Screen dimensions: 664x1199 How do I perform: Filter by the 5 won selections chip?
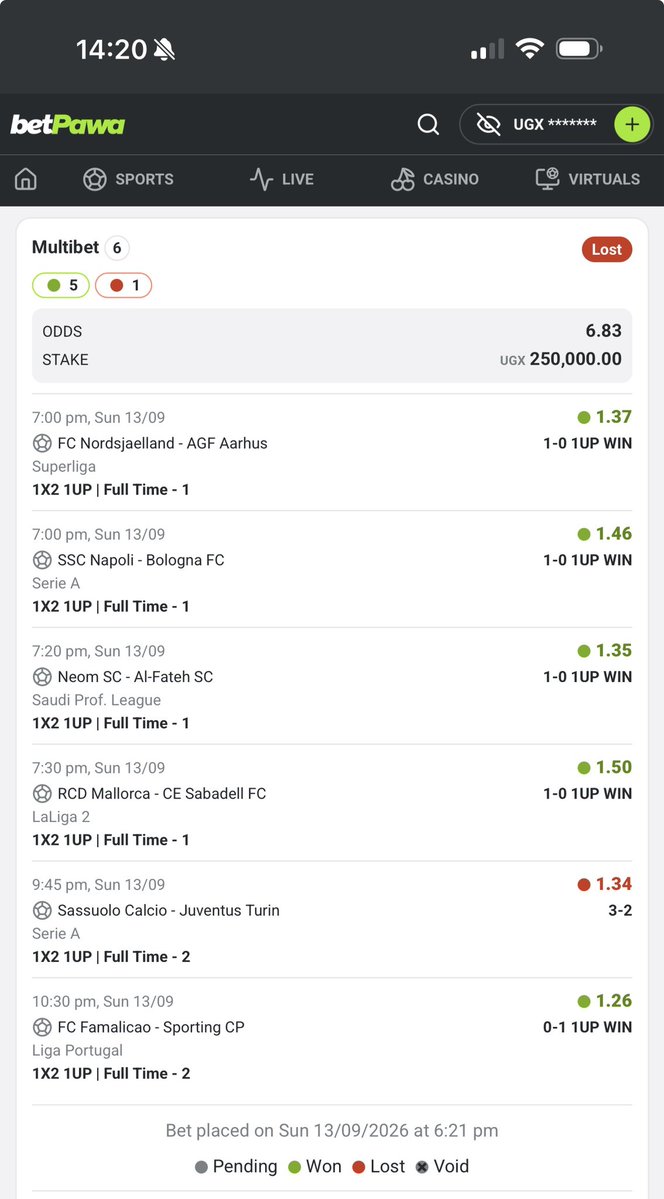point(61,285)
